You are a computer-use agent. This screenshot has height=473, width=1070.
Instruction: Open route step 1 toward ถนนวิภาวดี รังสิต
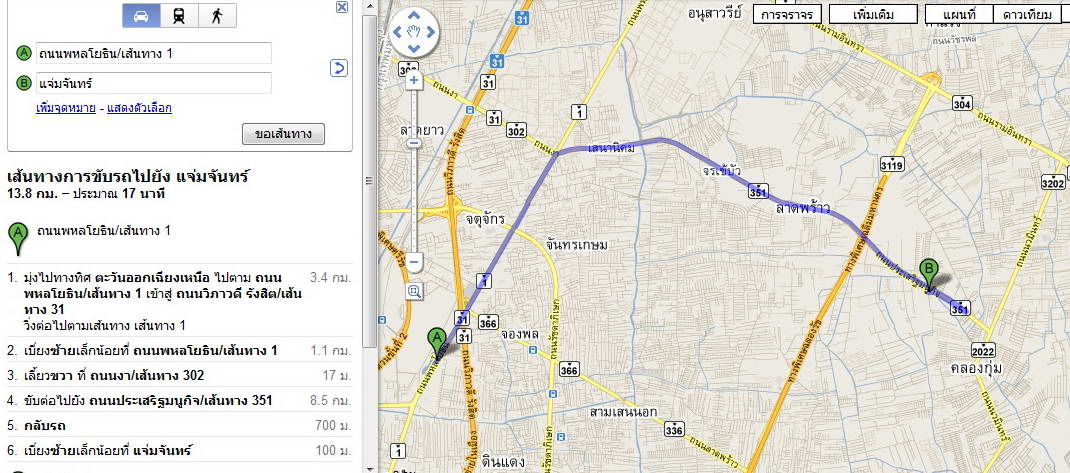coord(160,297)
